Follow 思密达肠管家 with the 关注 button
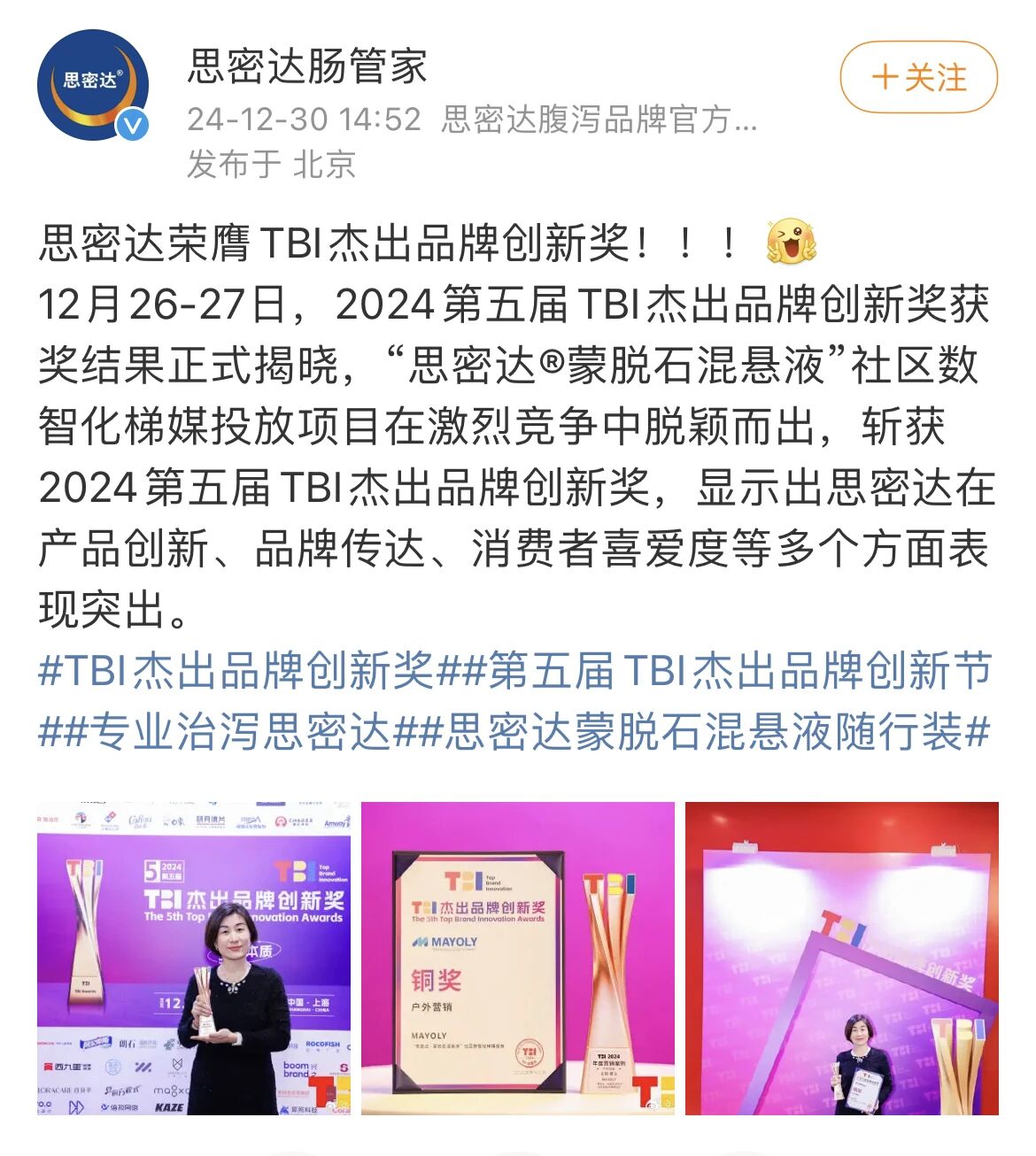This screenshot has height=1156, width=1036. click(x=918, y=77)
